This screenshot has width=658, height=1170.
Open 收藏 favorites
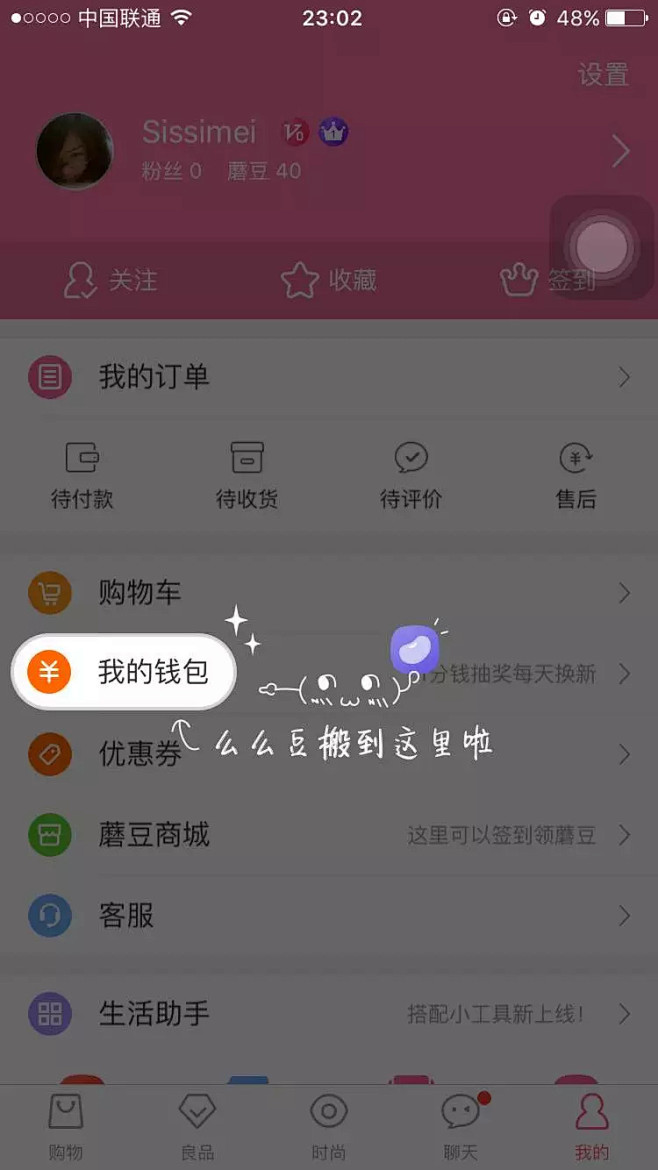(x=328, y=281)
